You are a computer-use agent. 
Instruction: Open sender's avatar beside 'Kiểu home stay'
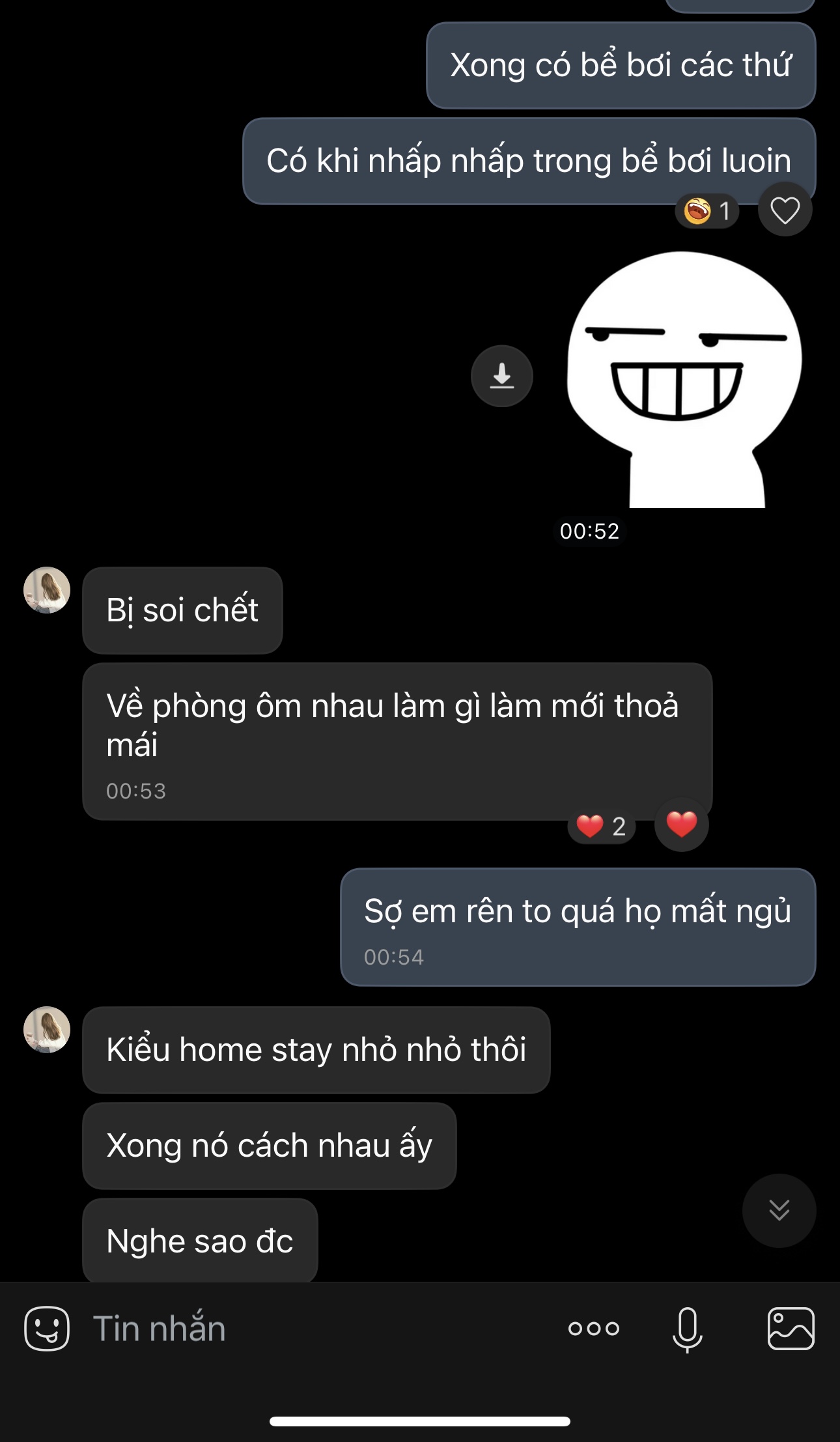point(47,1030)
